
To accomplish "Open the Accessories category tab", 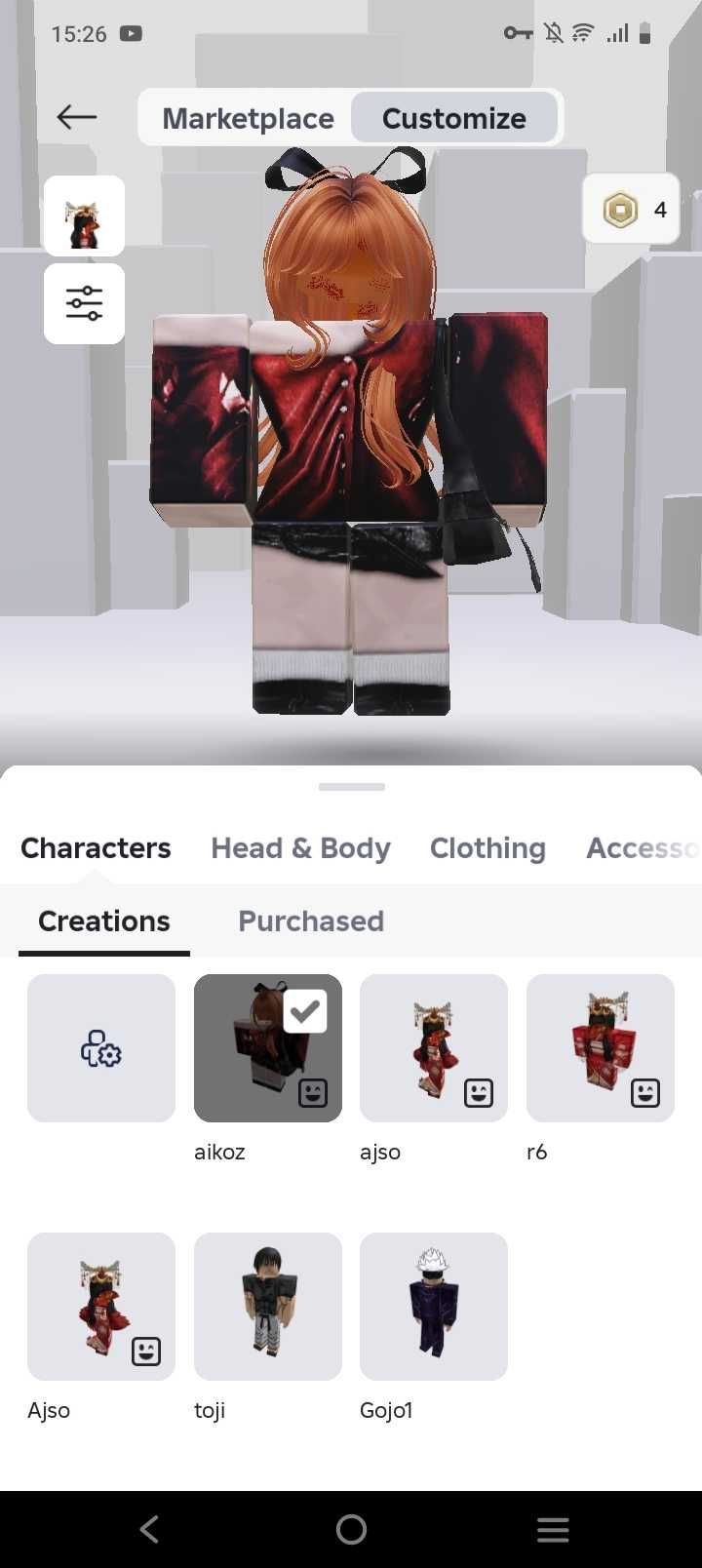I will pos(642,848).
